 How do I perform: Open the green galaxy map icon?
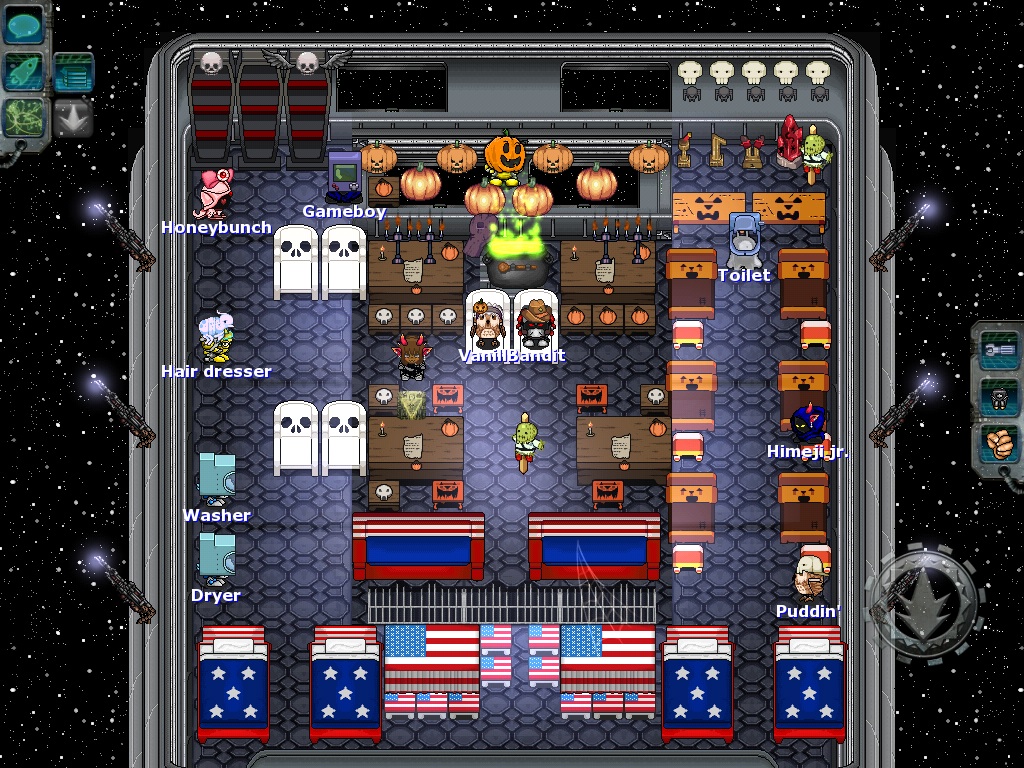point(24,117)
